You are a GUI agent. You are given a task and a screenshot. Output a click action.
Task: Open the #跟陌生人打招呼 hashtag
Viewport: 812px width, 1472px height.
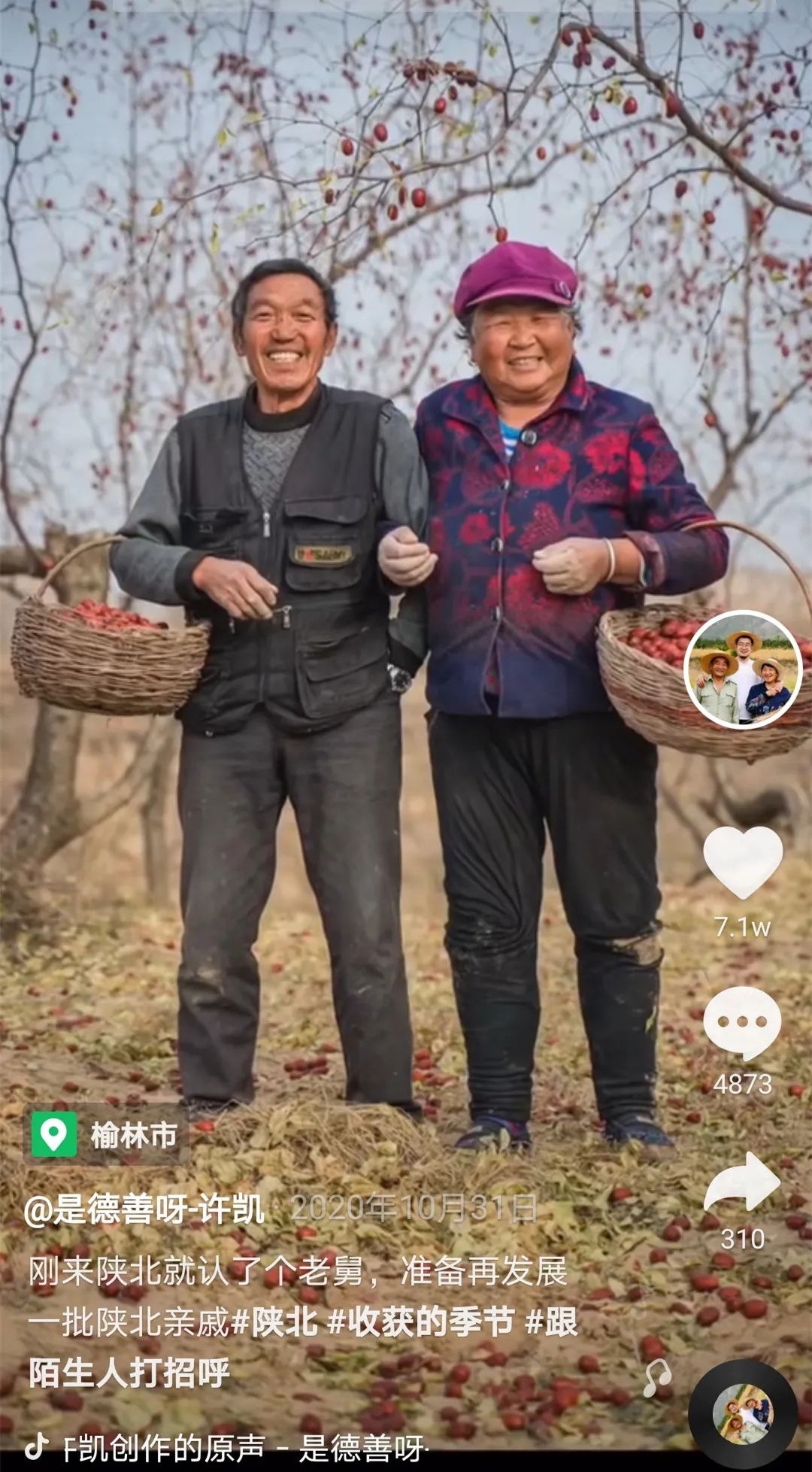129,1372
